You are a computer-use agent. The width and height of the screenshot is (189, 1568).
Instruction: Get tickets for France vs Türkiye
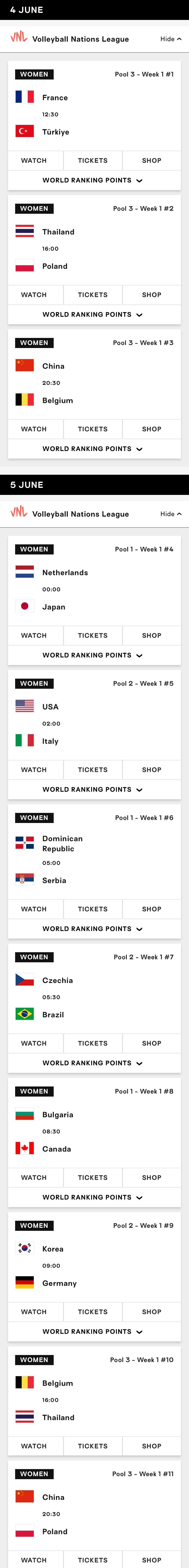(93, 161)
